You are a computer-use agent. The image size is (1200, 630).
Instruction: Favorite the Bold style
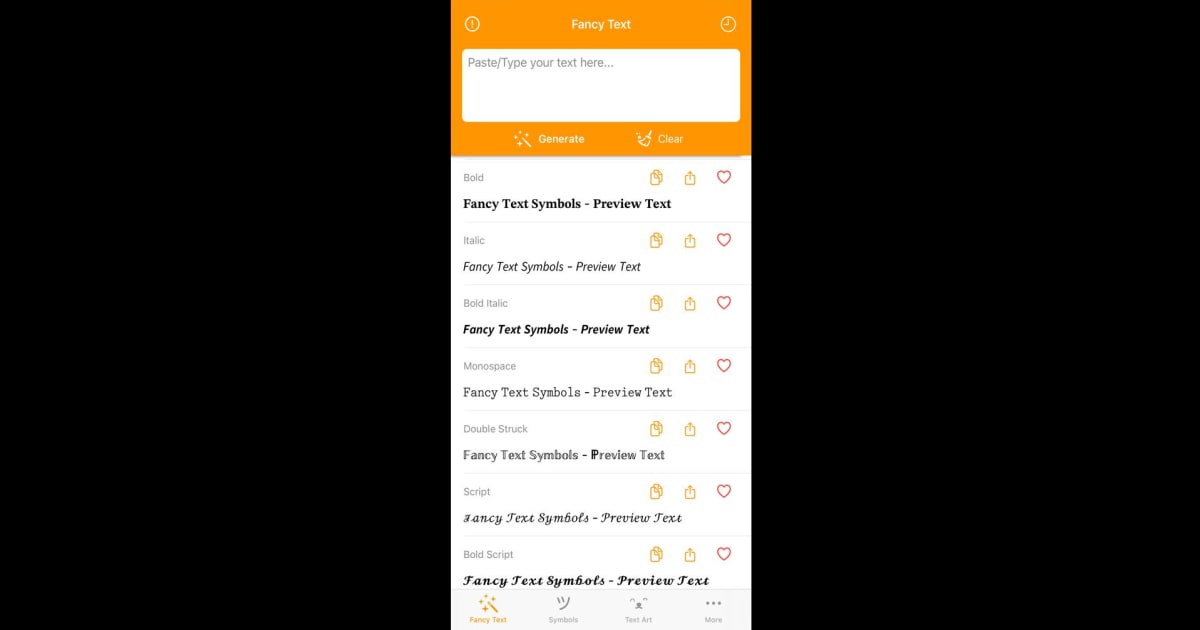(x=724, y=177)
